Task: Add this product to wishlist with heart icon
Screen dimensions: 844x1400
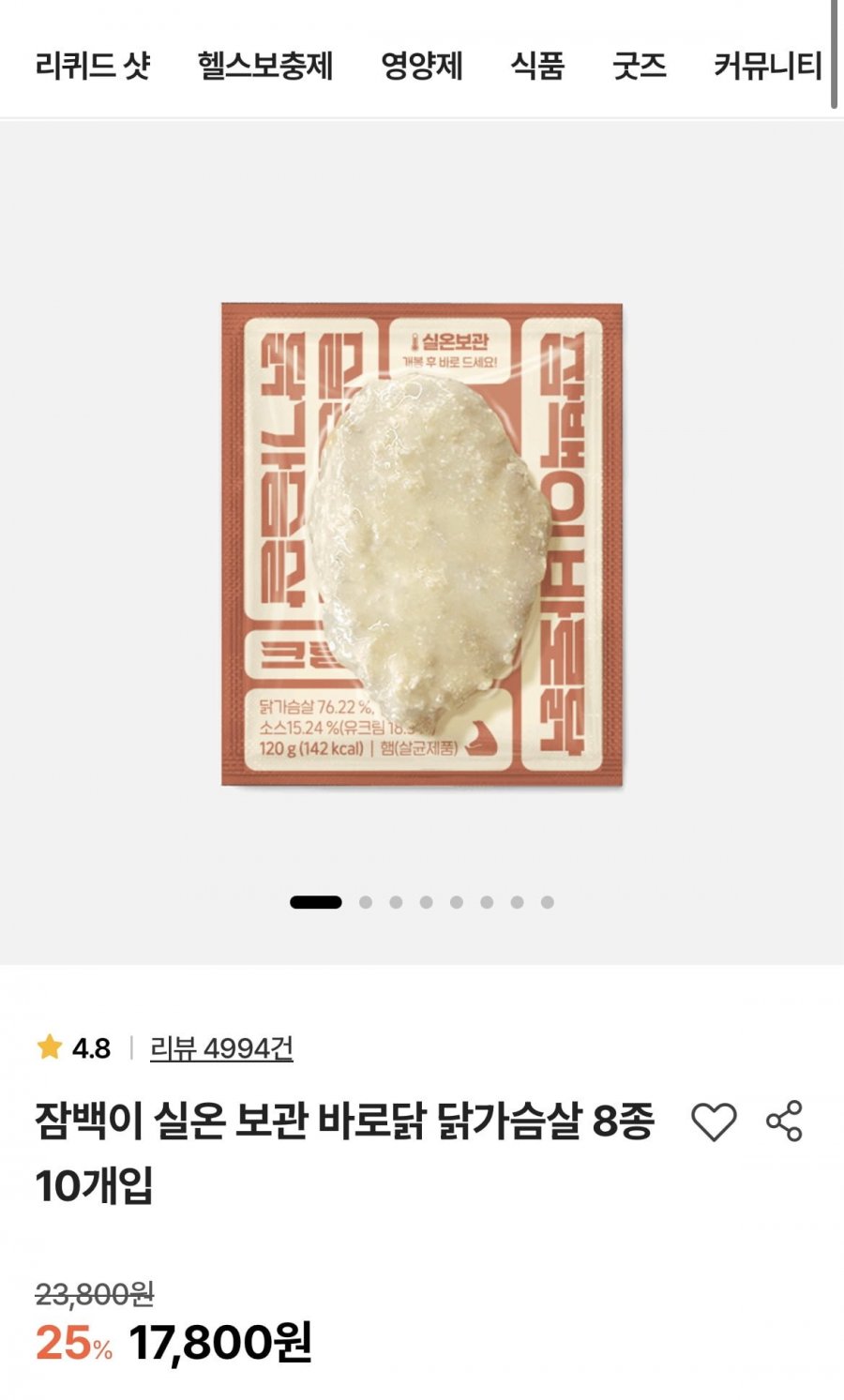Action: coord(714,1122)
